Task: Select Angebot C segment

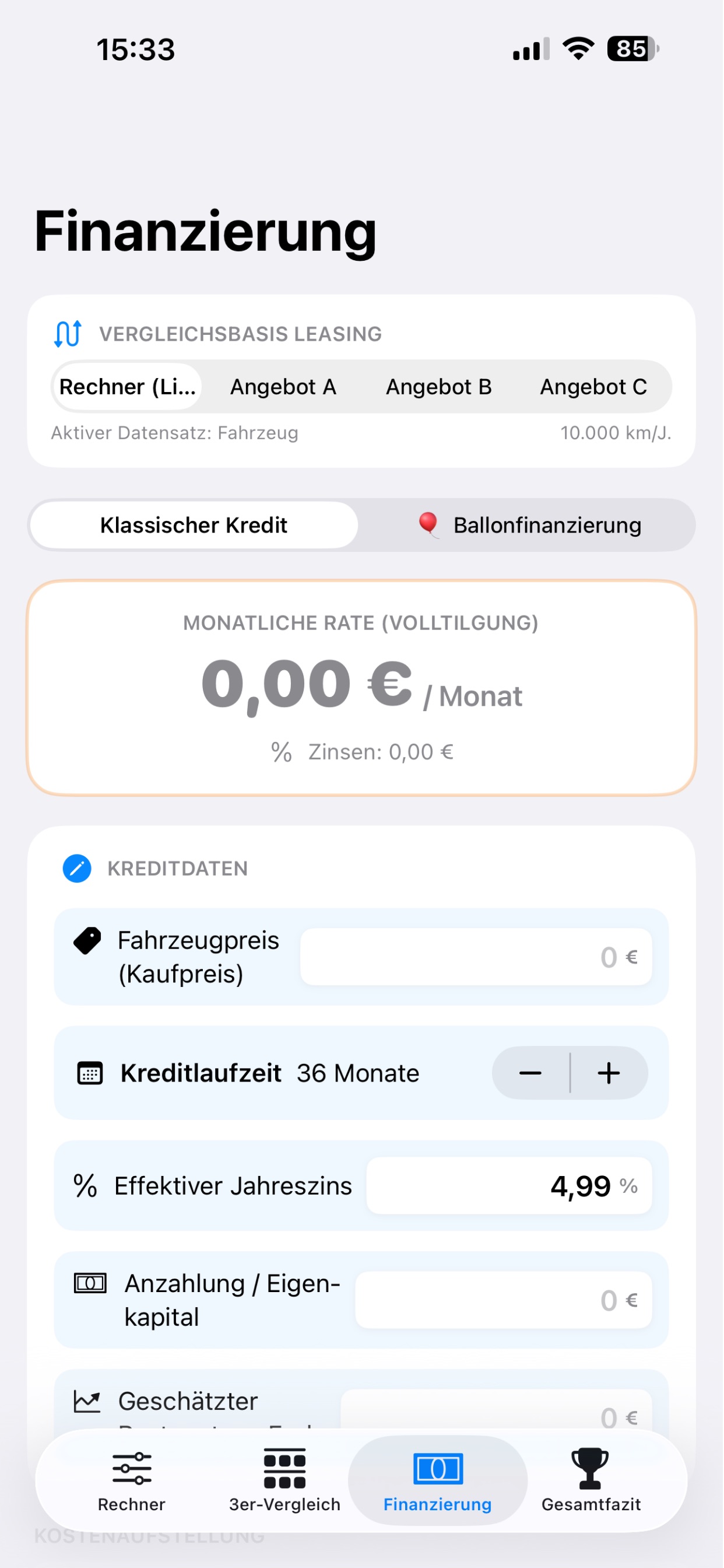Action: [595, 387]
